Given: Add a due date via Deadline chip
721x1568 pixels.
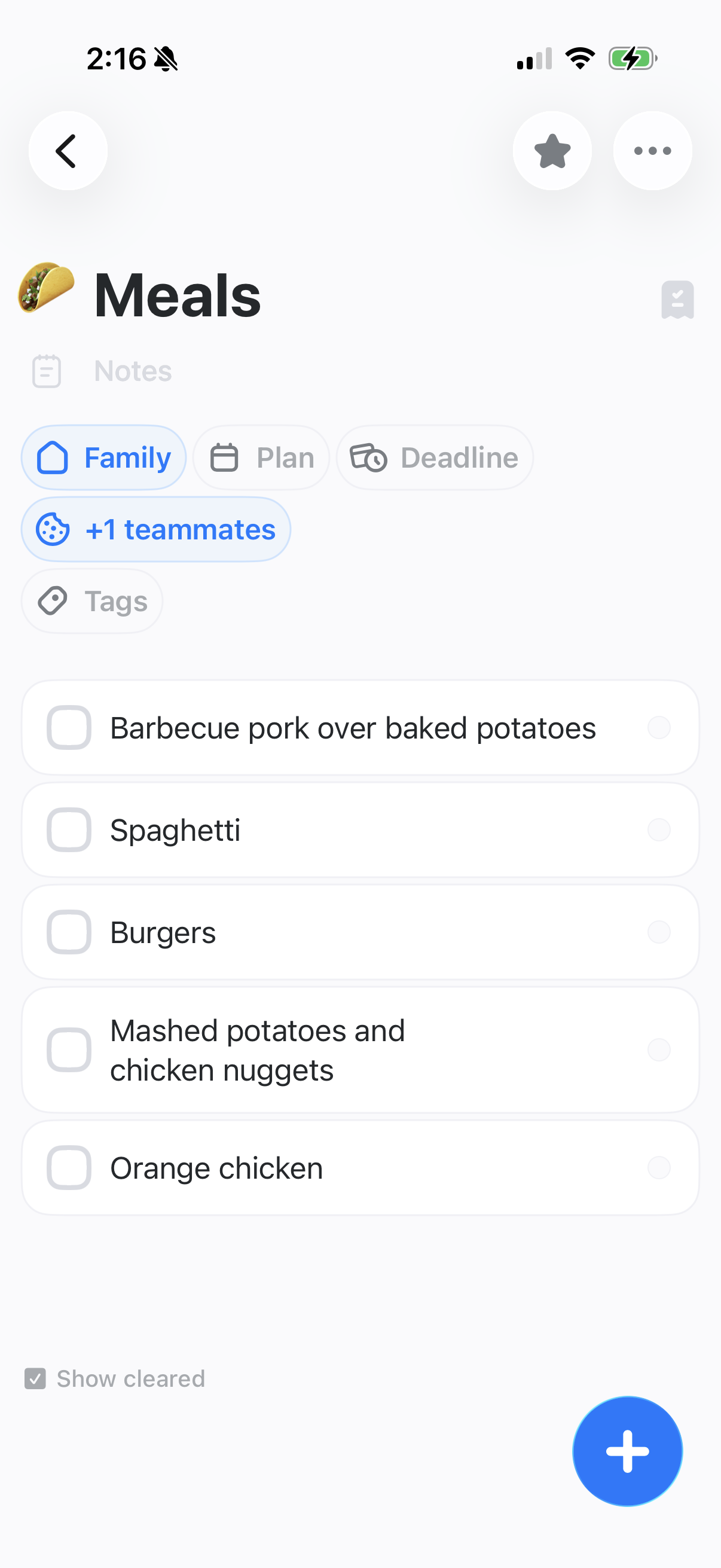Looking at the screenshot, I should (435, 457).
